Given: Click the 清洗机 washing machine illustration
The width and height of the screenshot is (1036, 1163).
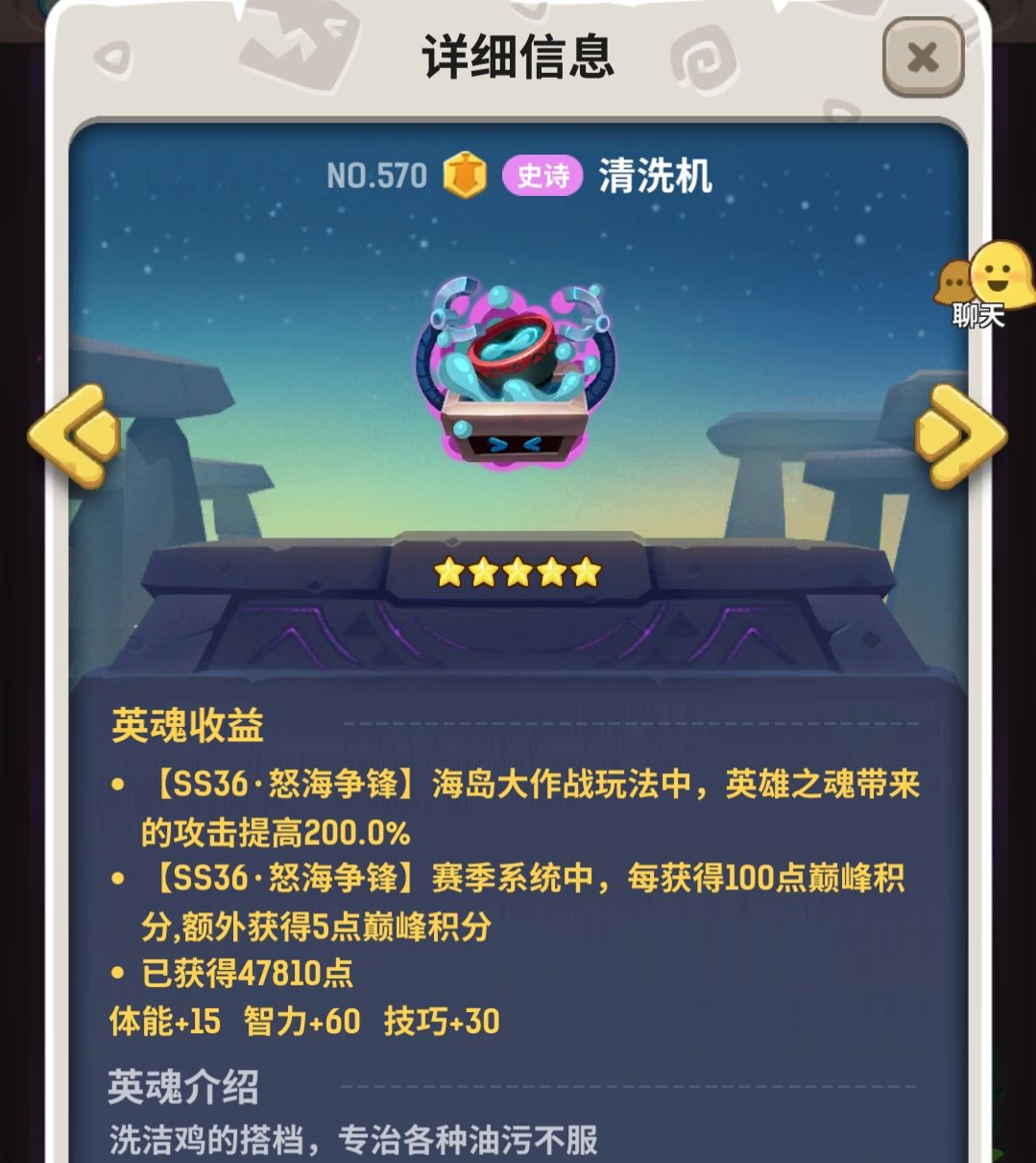Looking at the screenshot, I should 516,370.
